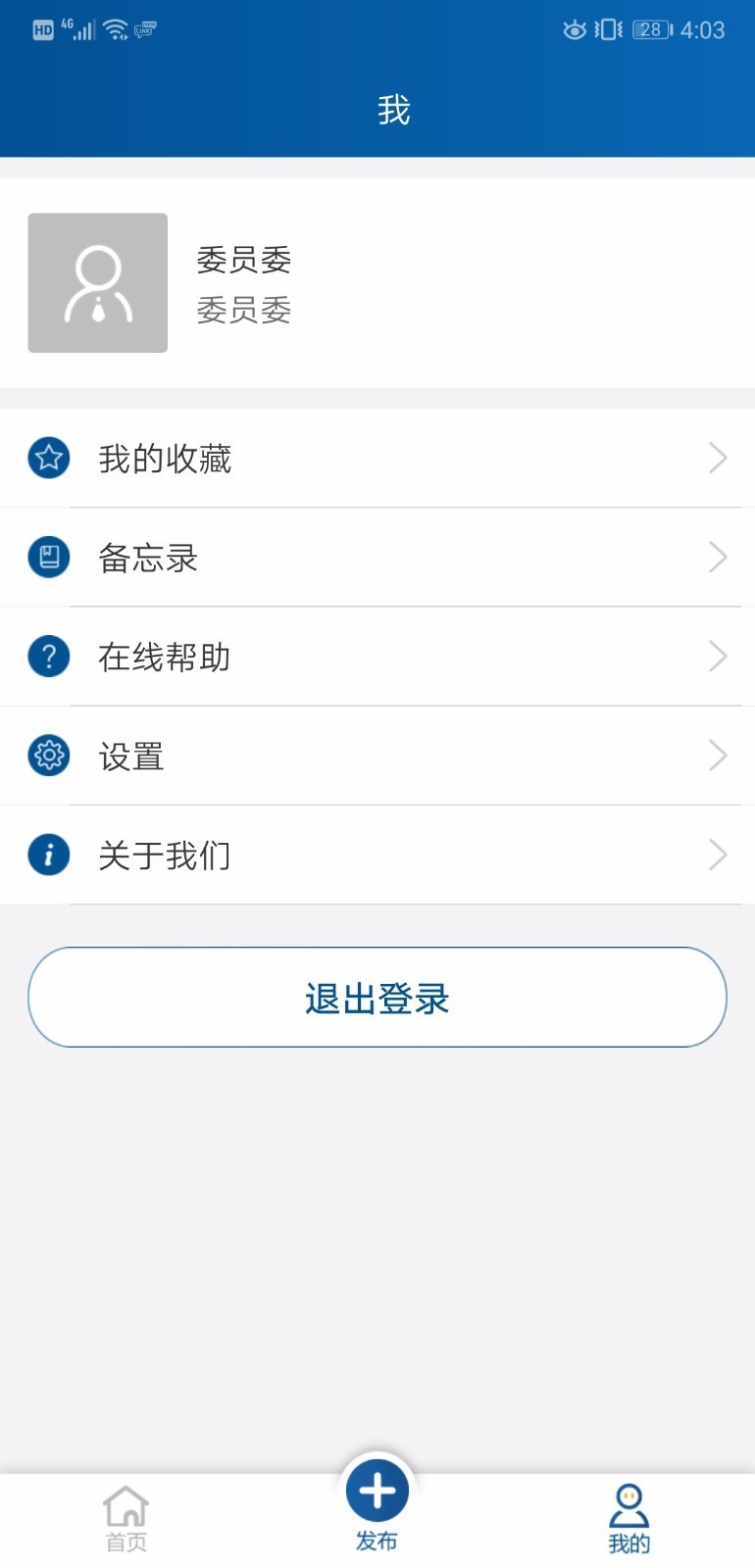
Task: Click the star icon beside 我的收藏
Action: click(x=47, y=458)
